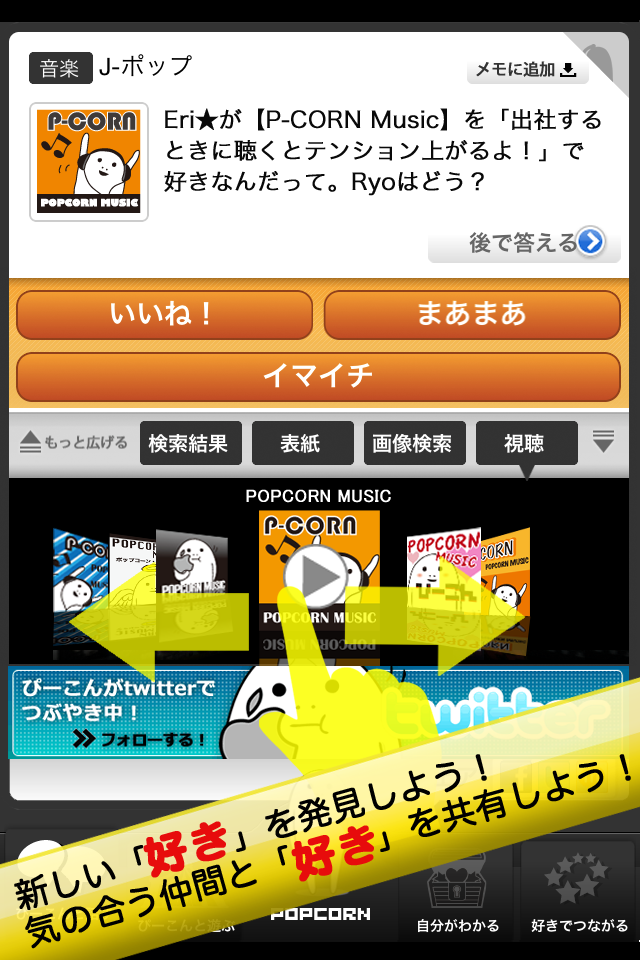This screenshot has width=640, height=960.
Task: Select the イマイチ response
Action: click(318, 376)
